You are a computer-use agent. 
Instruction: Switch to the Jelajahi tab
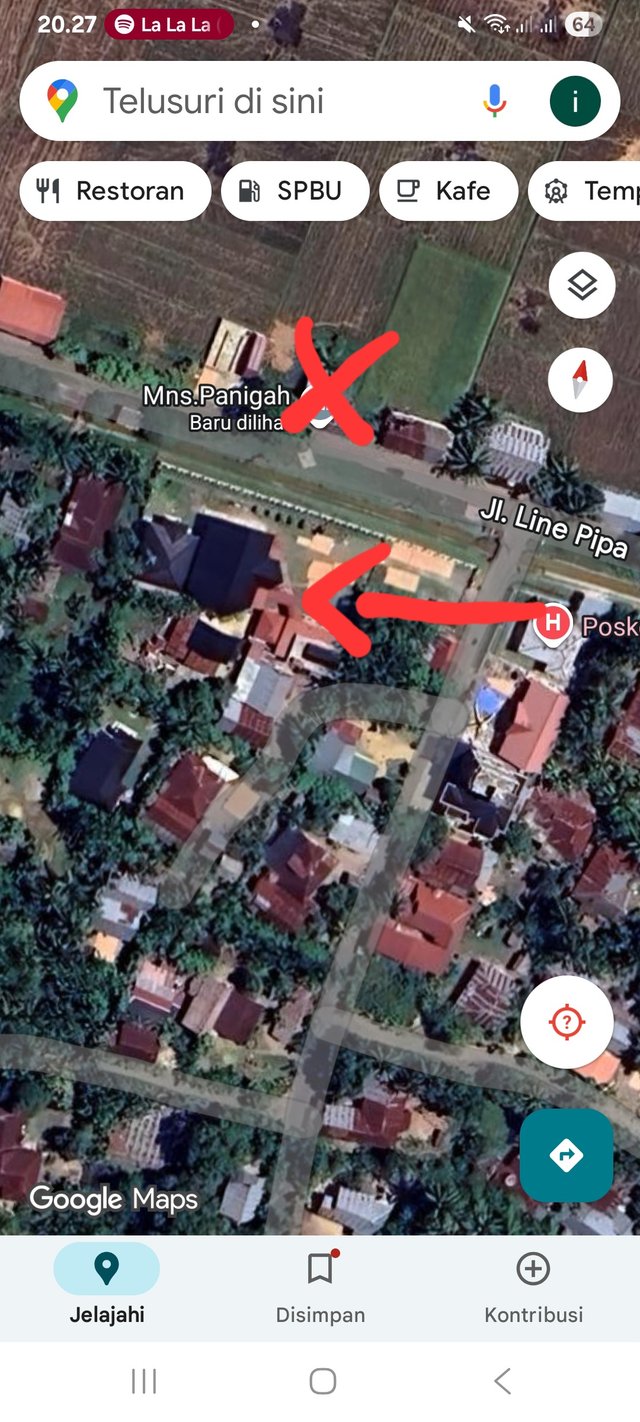[106, 1287]
